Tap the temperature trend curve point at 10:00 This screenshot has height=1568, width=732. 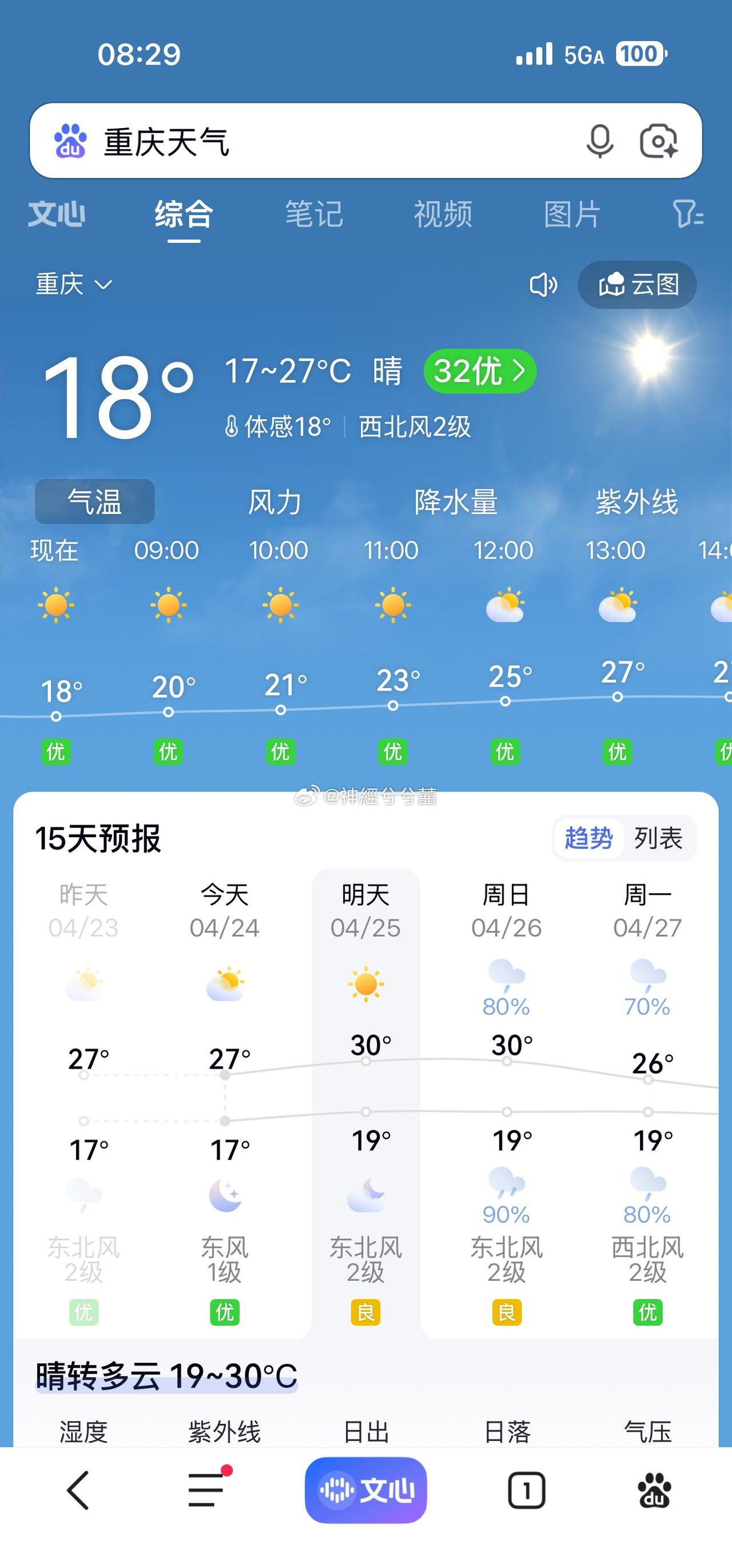[281, 710]
